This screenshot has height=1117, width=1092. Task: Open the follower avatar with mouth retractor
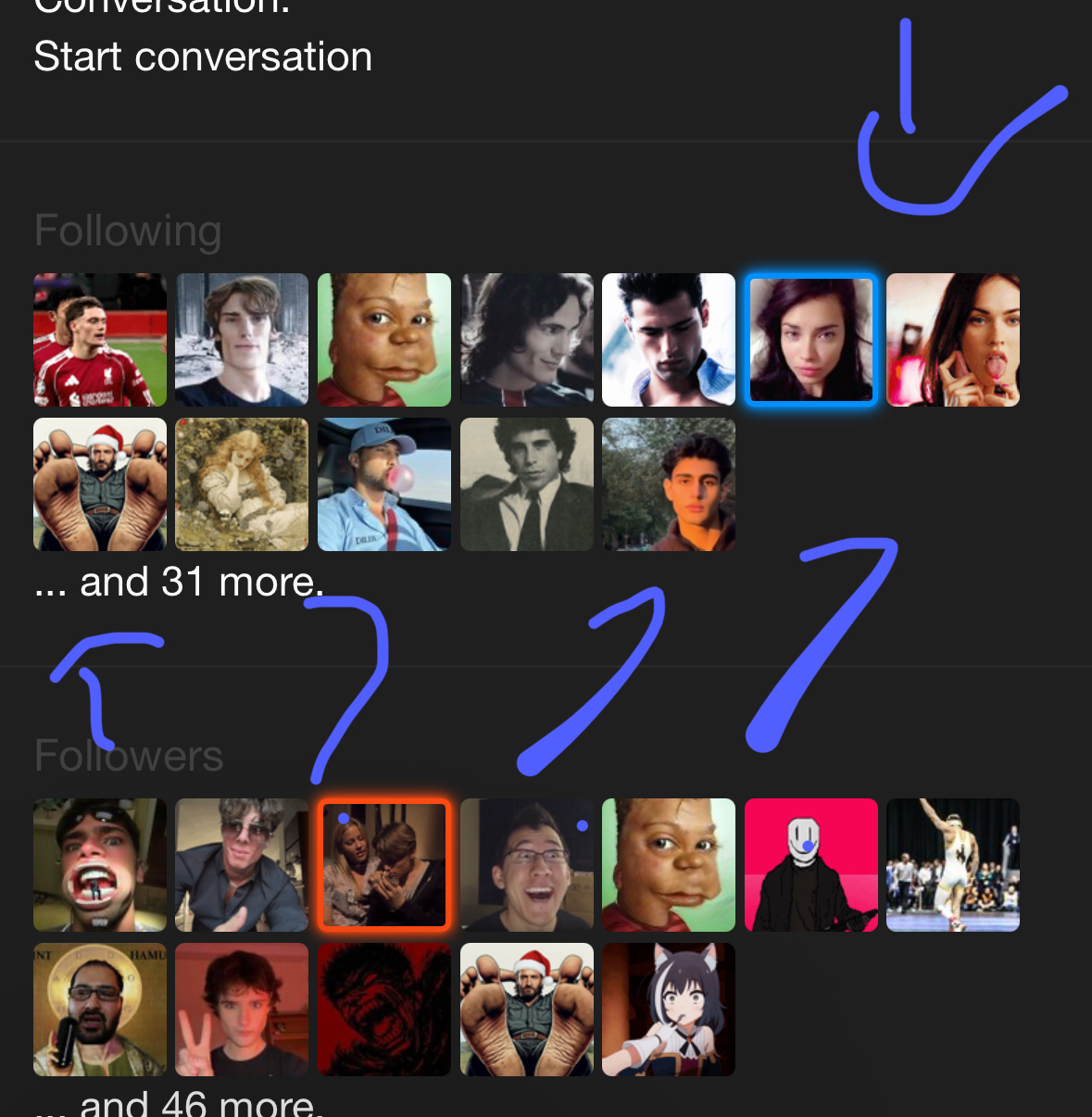point(100,865)
